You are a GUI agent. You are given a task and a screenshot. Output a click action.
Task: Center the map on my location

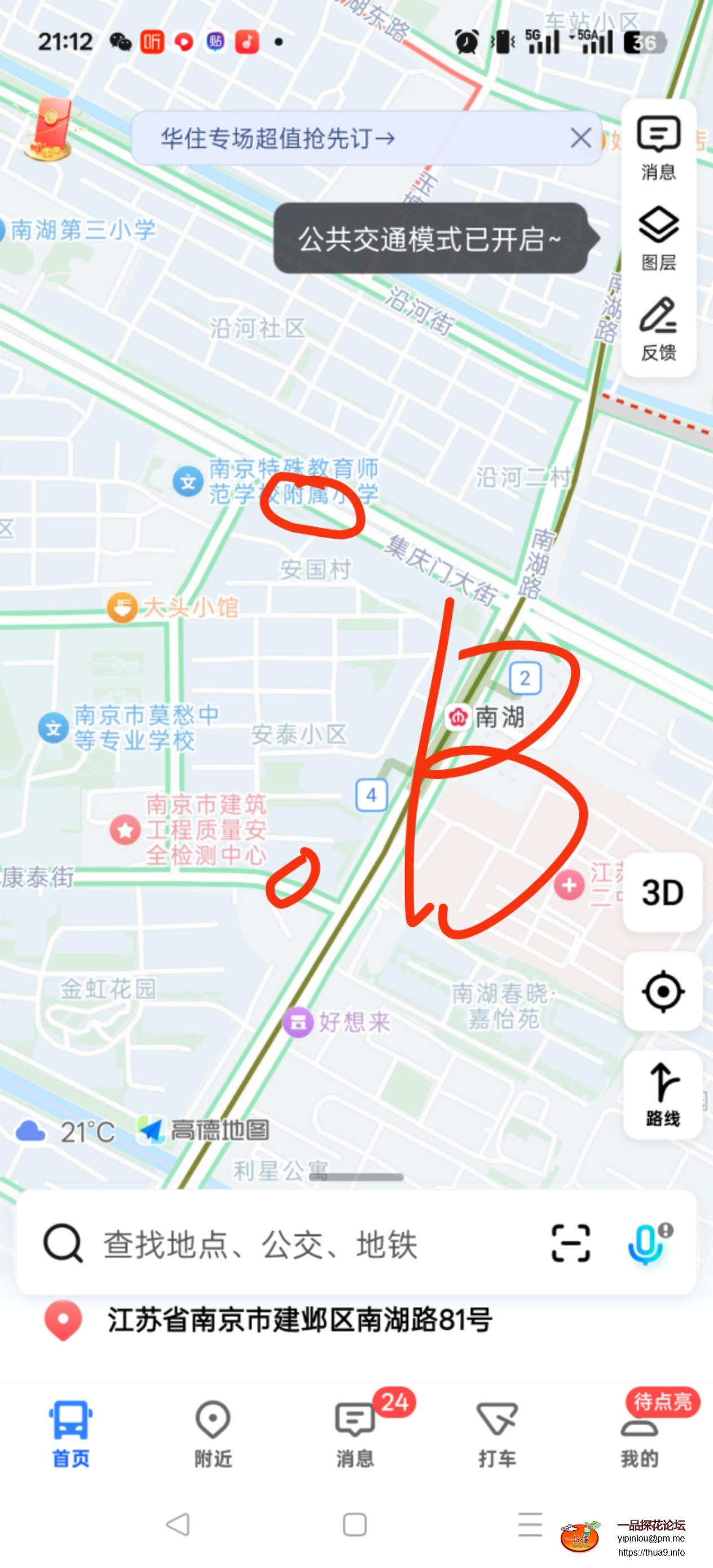[662, 992]
